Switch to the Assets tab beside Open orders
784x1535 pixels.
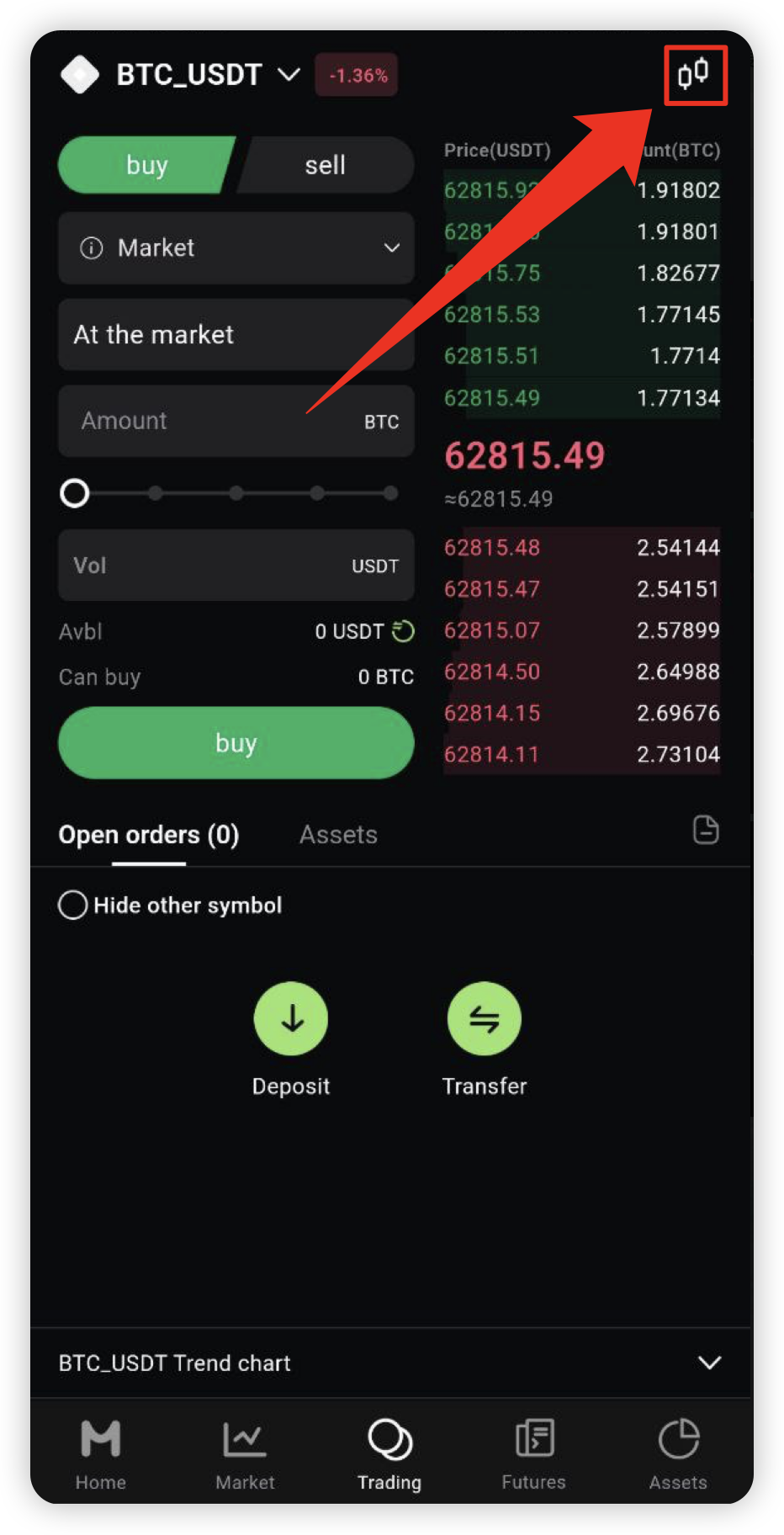pyautogui.click(x=338, y=835)
